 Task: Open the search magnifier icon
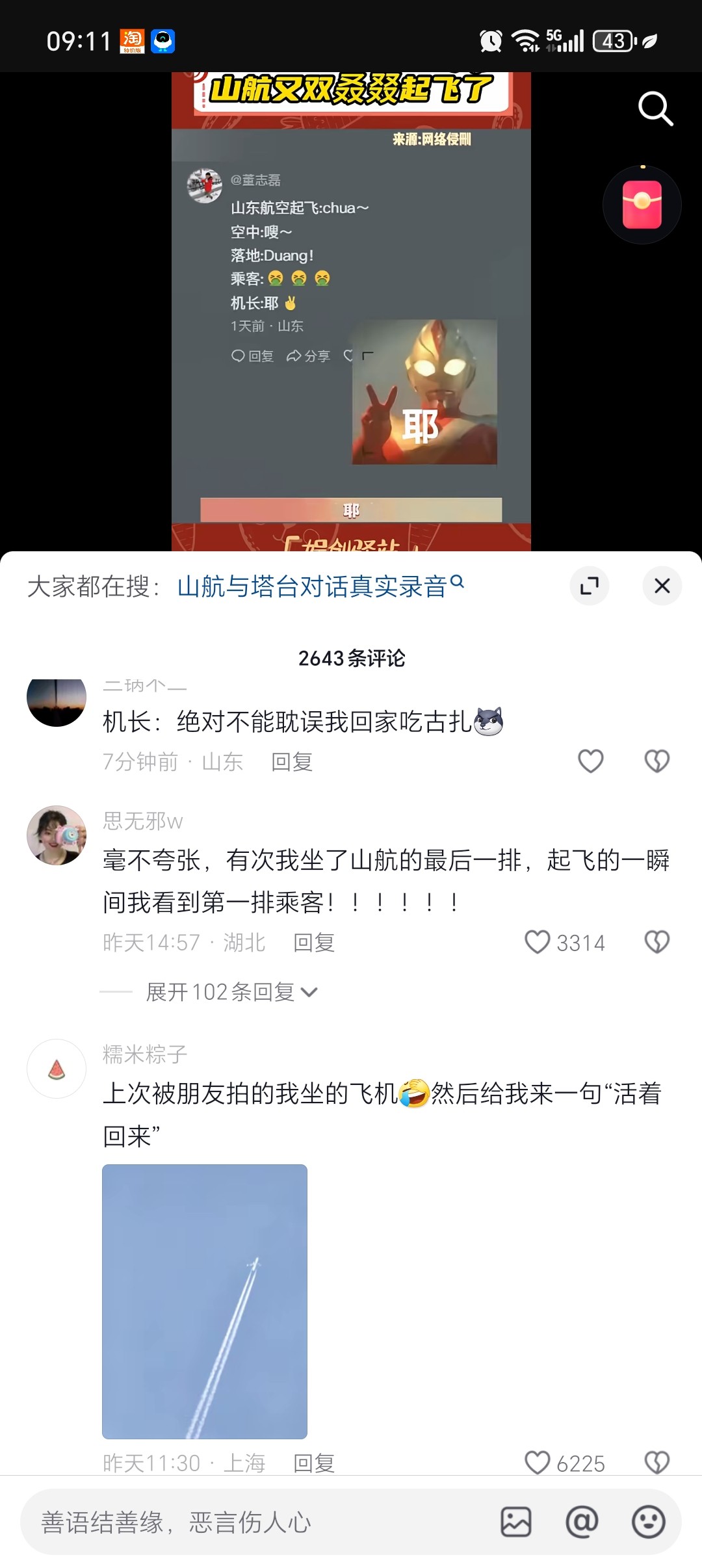[x=655, y=108]
